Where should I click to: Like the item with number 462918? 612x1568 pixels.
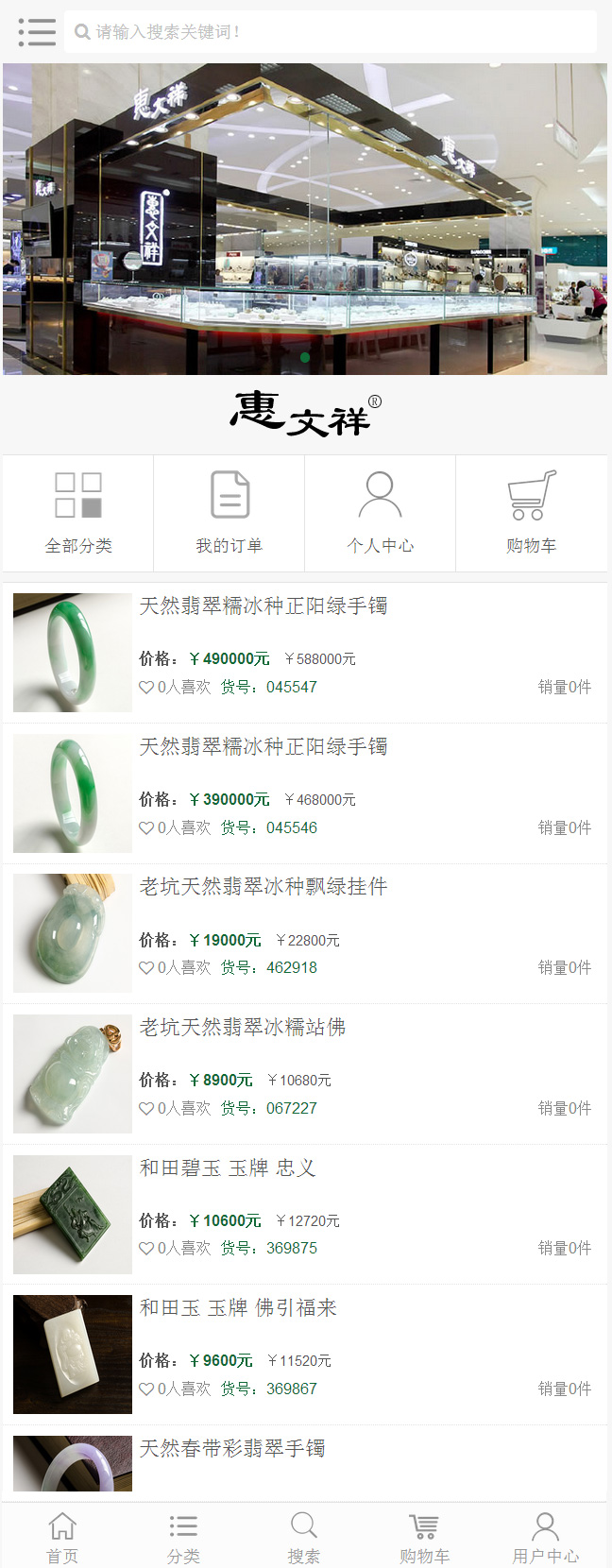tap(146, 968)
